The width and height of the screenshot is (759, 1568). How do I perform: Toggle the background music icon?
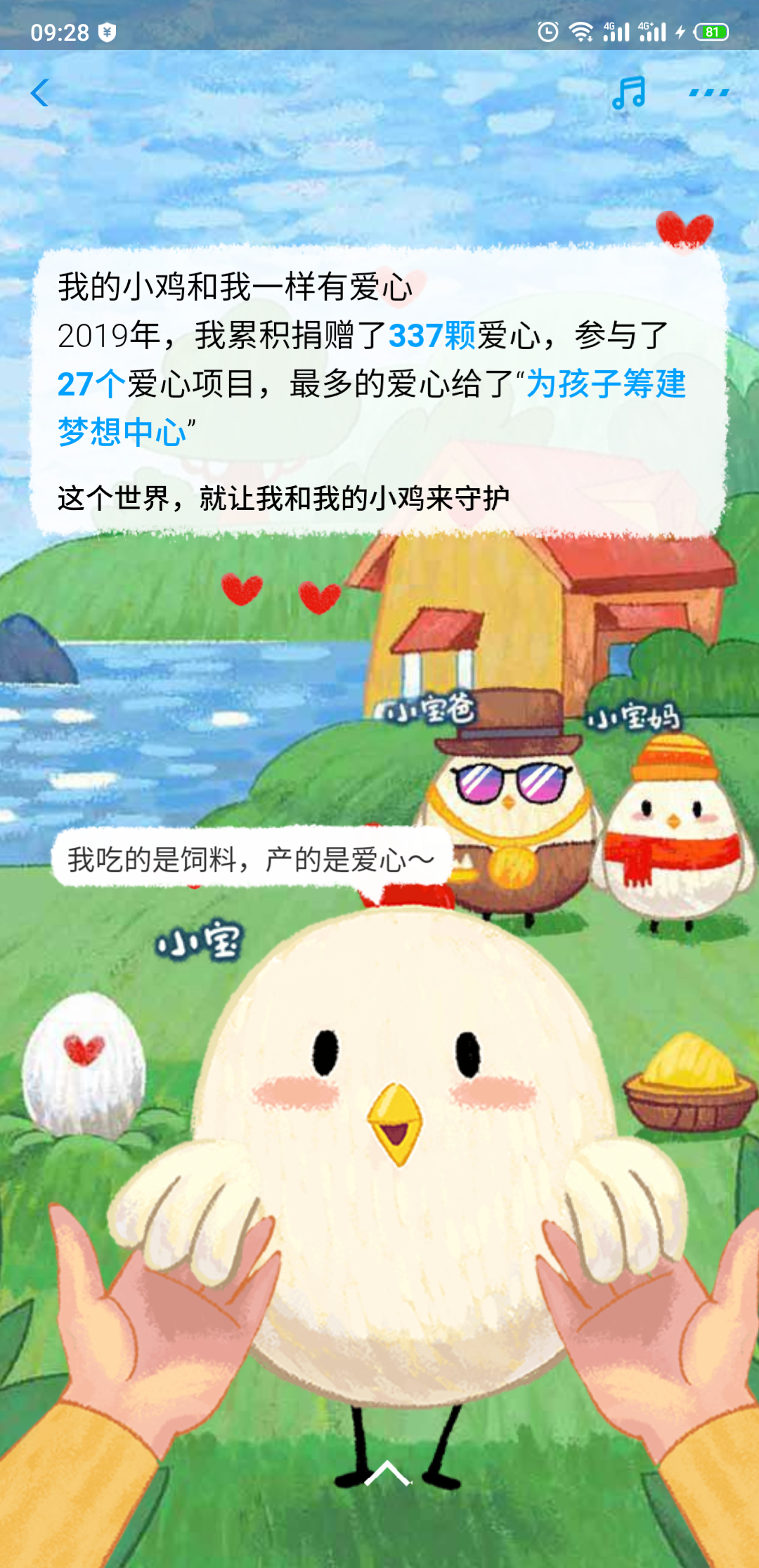coord(628,93)
